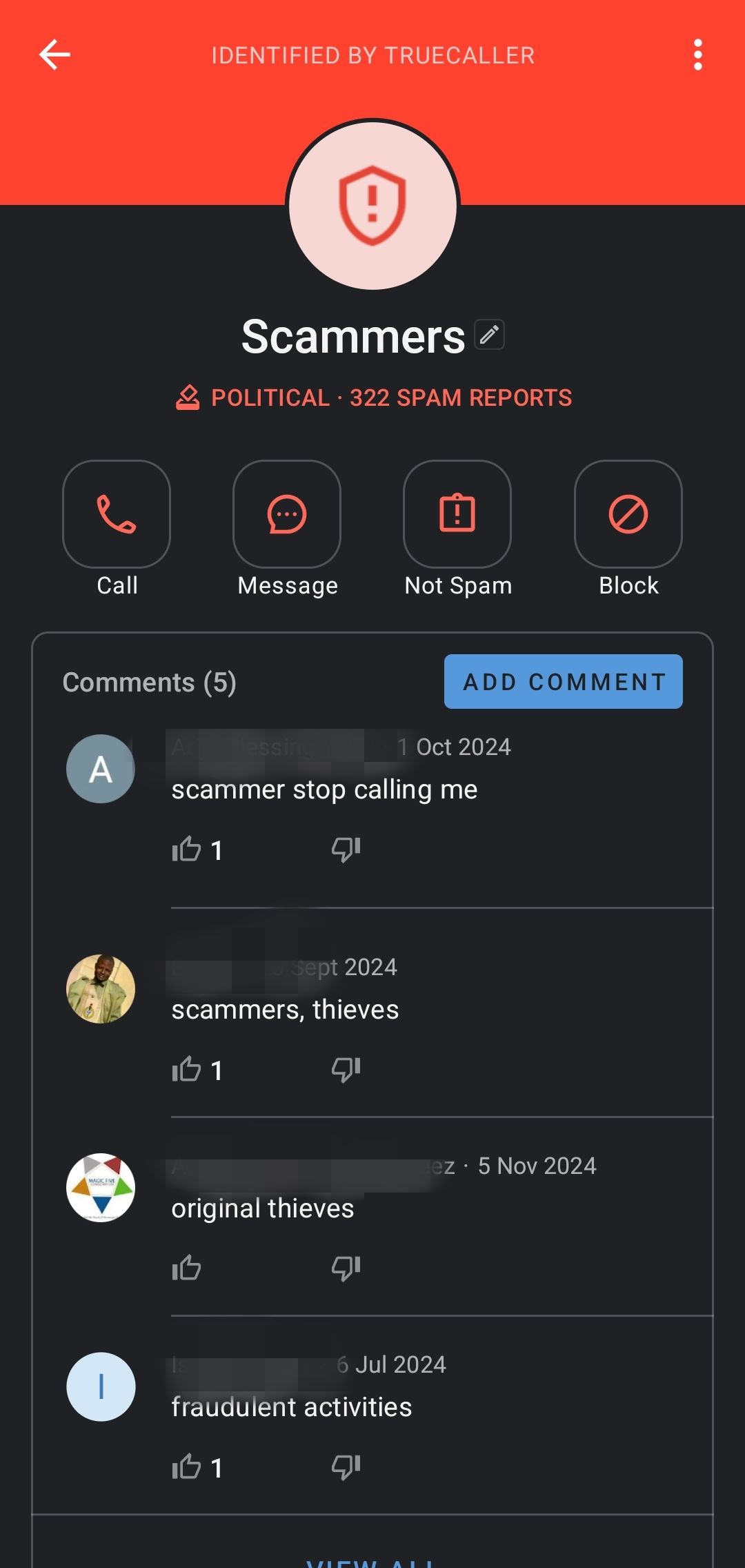Dislike the "scammer stop calling me" comment
The image size is (745, 1568).
346,850
